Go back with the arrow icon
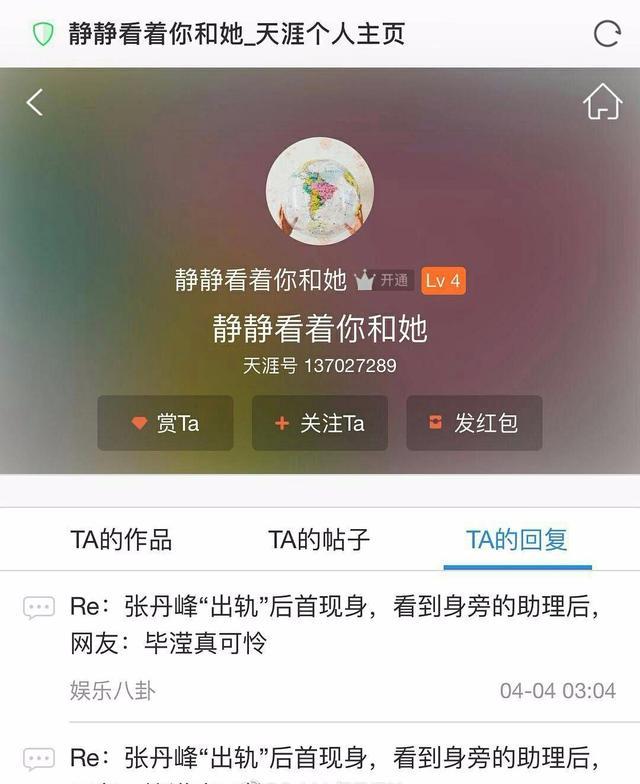Viewport: 640px width, 784px height. tap(35, 102)
